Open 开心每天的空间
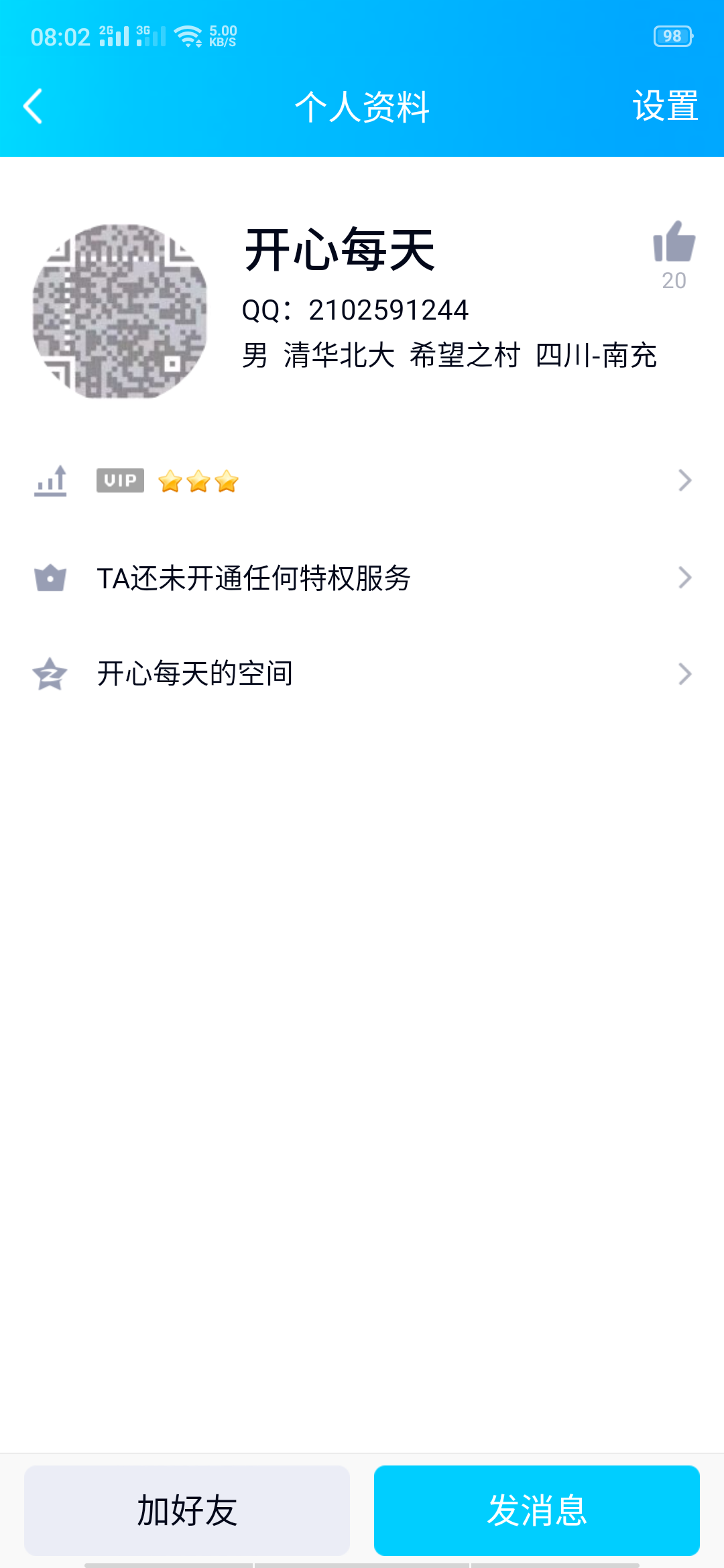The height and width of the screenshot is (1568, 724). 362,673
